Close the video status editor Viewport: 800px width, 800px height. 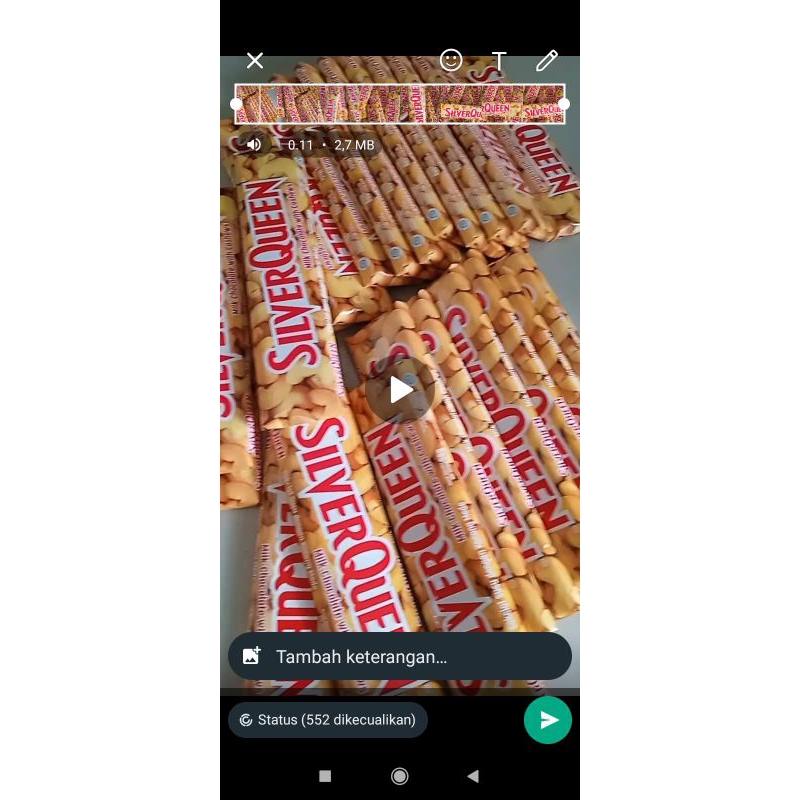point(255,61)
